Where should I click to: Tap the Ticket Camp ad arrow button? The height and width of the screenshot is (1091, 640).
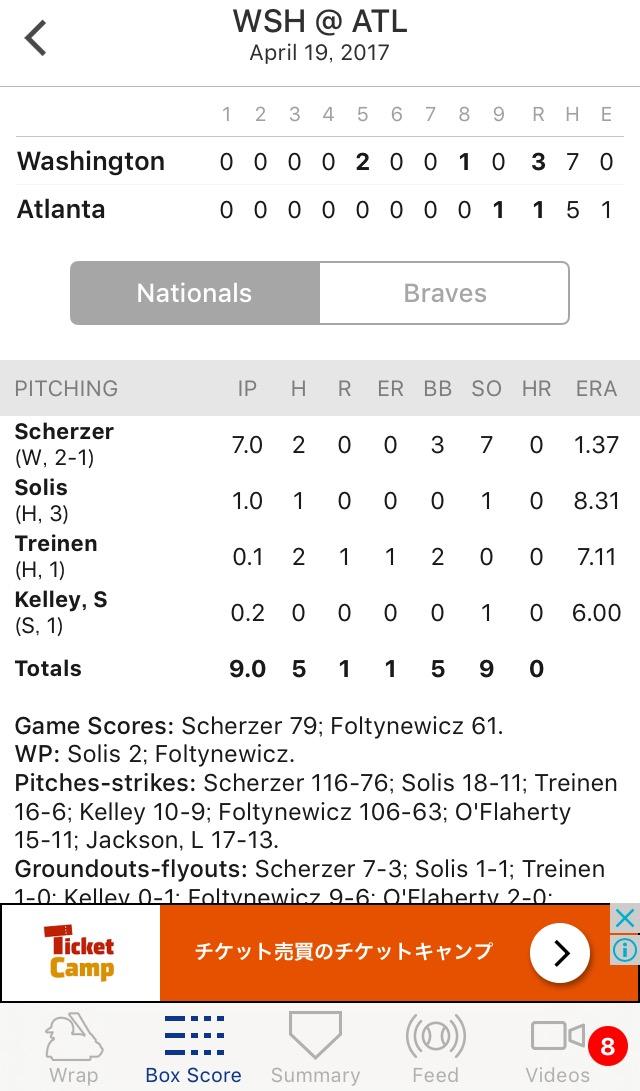click(560, 953)
